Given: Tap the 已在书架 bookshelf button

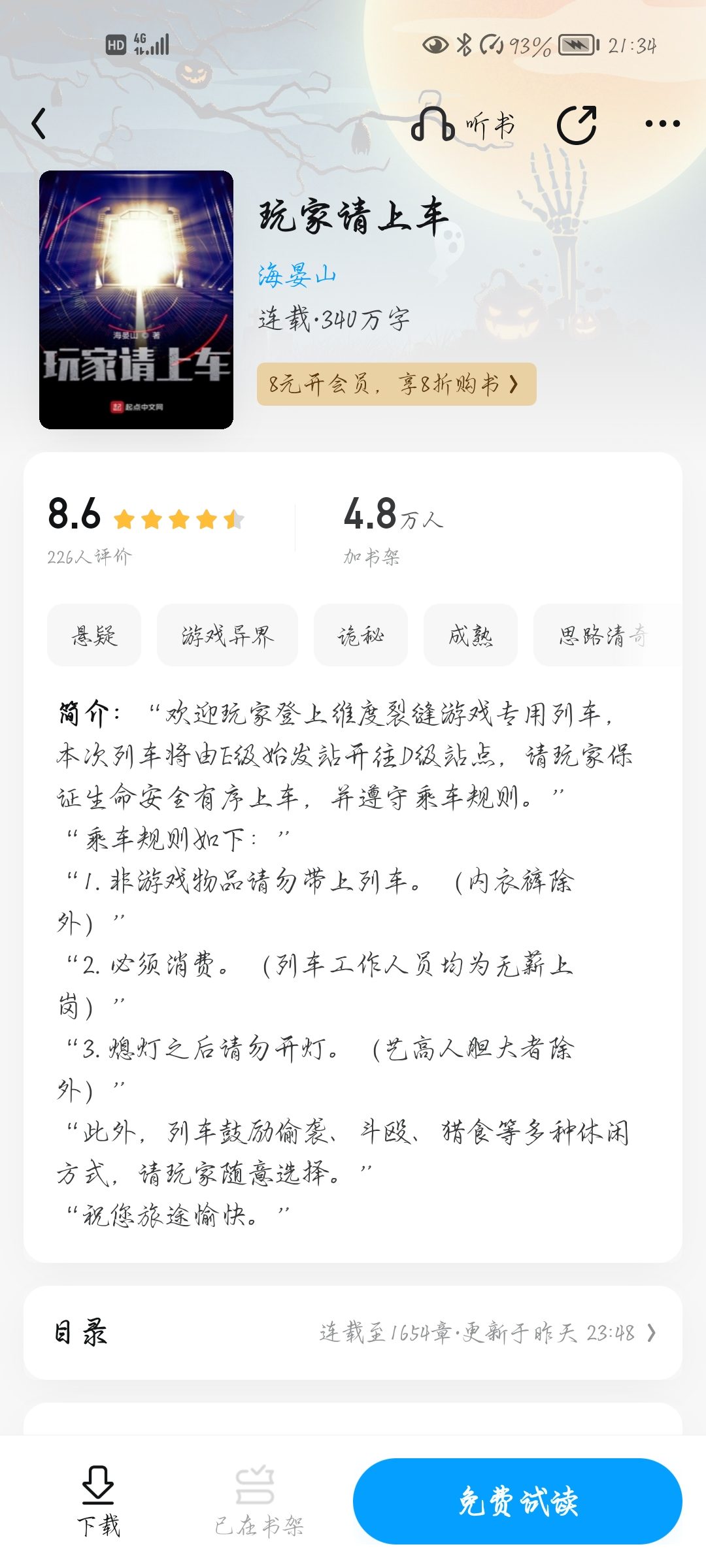Looking at the screenshot, I should coord(258,1501).
